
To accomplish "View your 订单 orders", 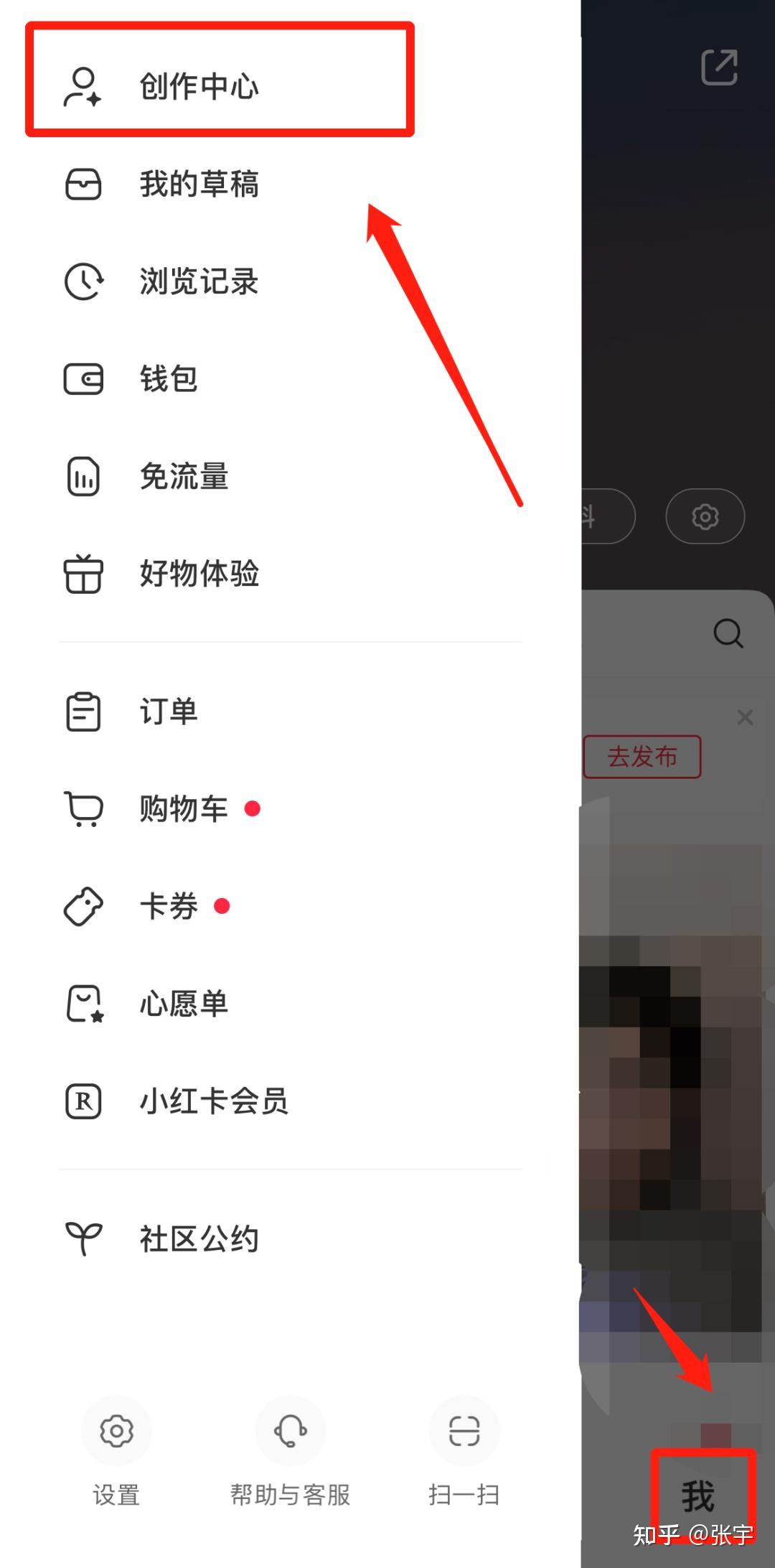I will tap(166, 711).
